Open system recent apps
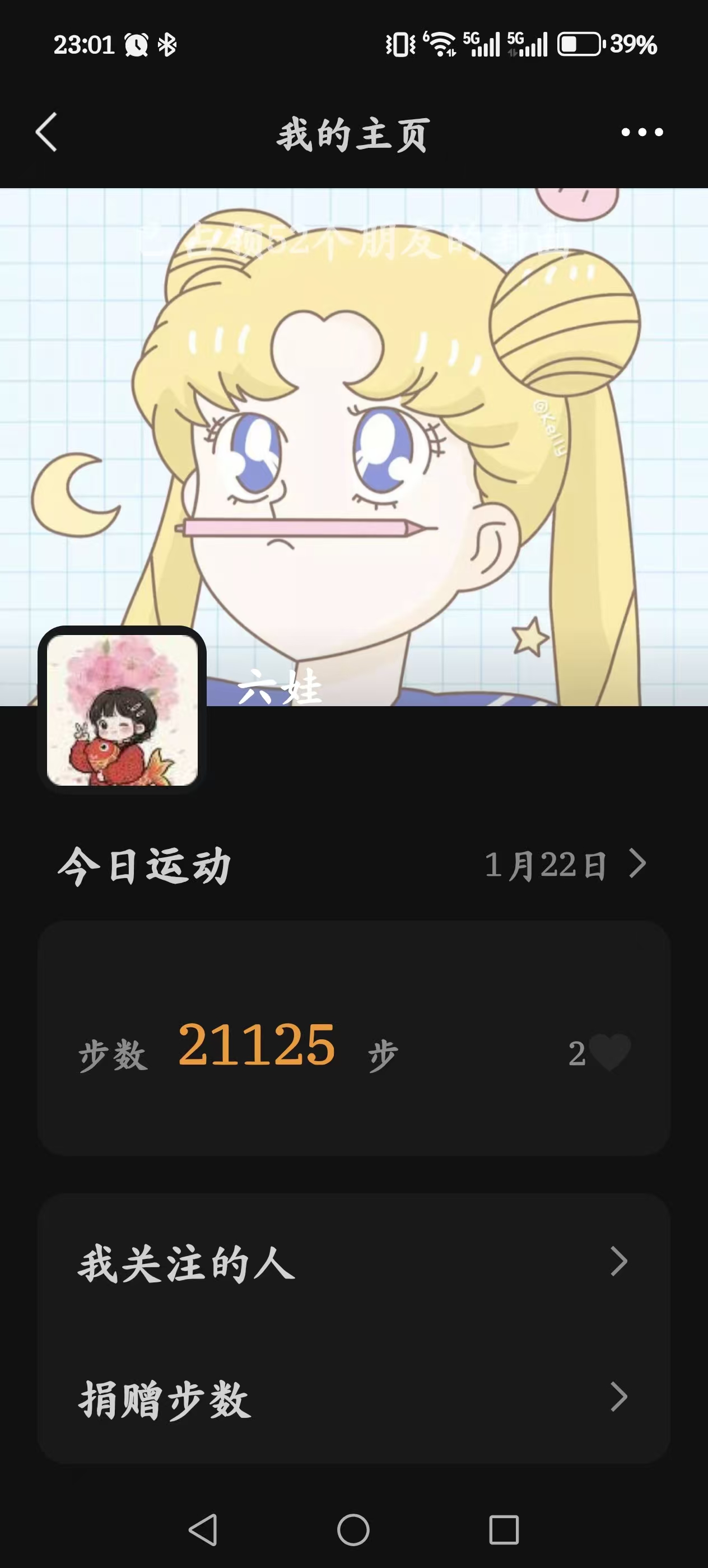The image size is (708, 1568). [504, 1530]
